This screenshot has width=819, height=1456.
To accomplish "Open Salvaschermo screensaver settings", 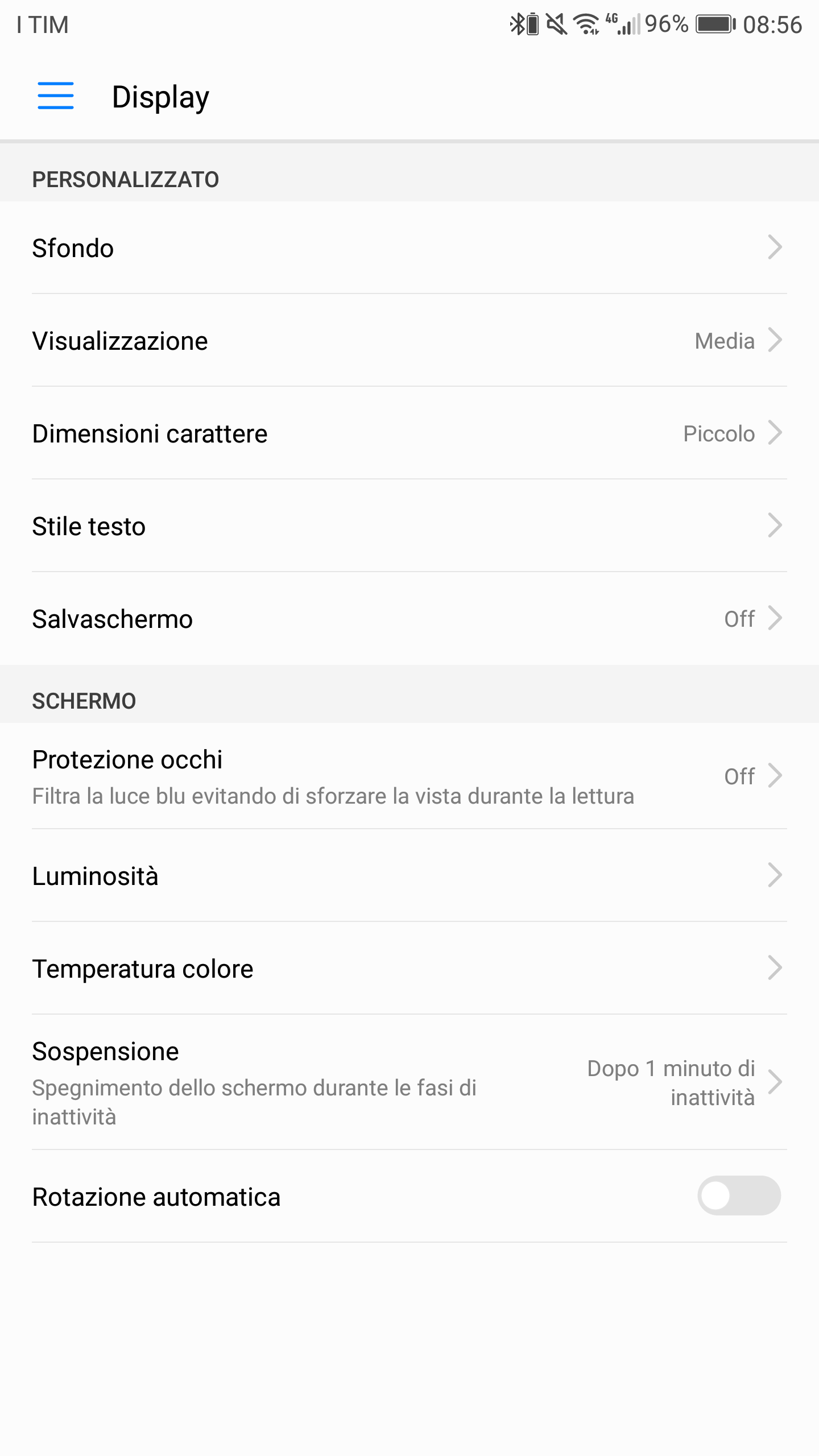I will 409,618.
